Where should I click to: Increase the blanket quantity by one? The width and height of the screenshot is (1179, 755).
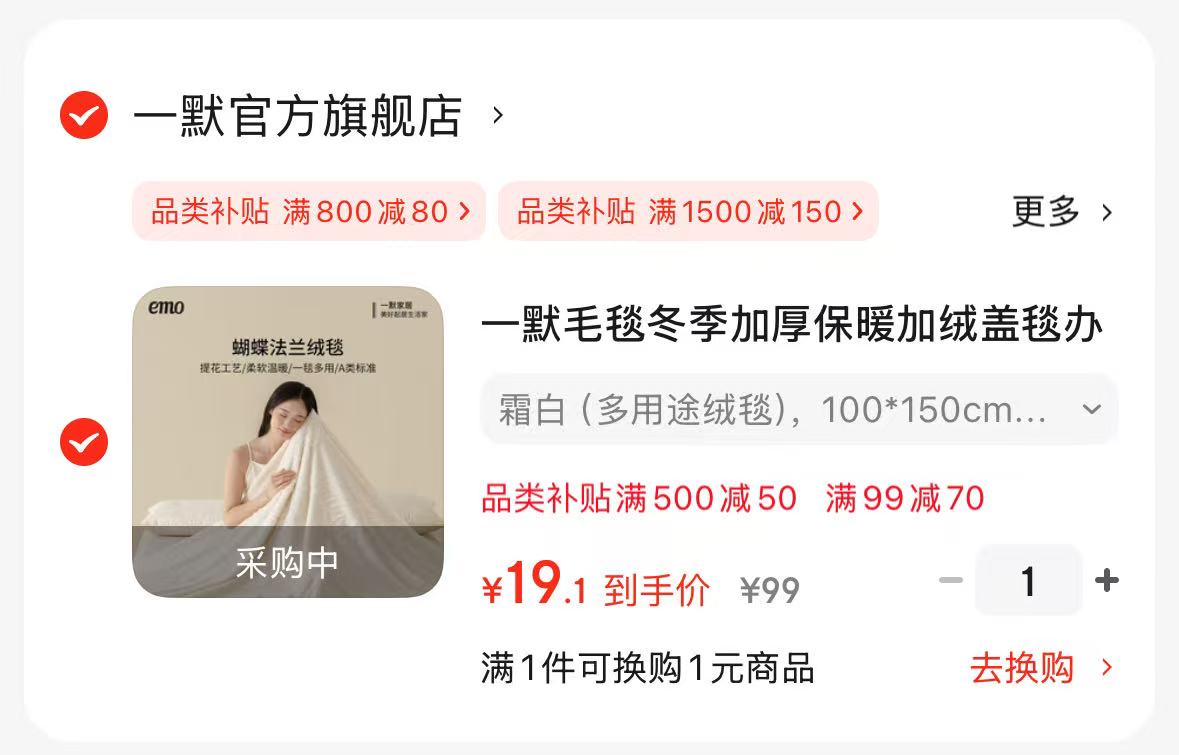tap(1106, 580)
